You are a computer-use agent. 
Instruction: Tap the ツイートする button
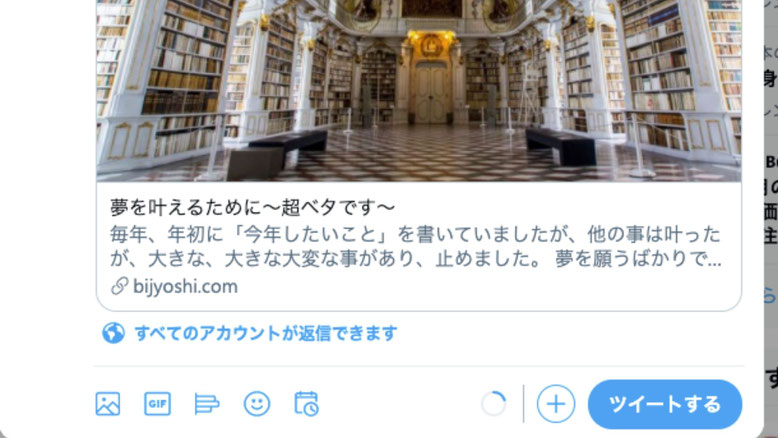point(664,404)
